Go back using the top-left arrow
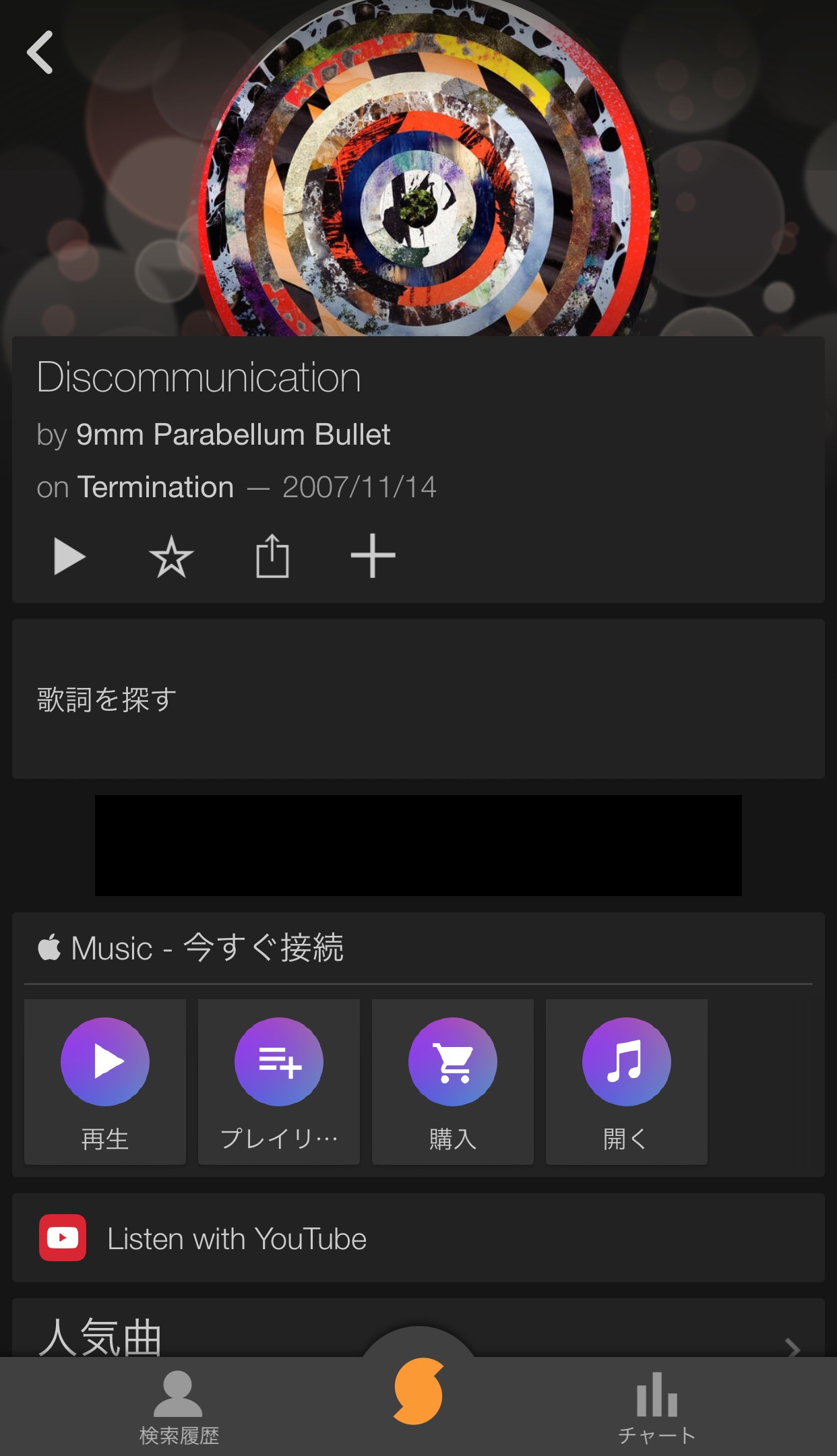The width and height of the screenshot is (837, 1456). click(40, 53)
